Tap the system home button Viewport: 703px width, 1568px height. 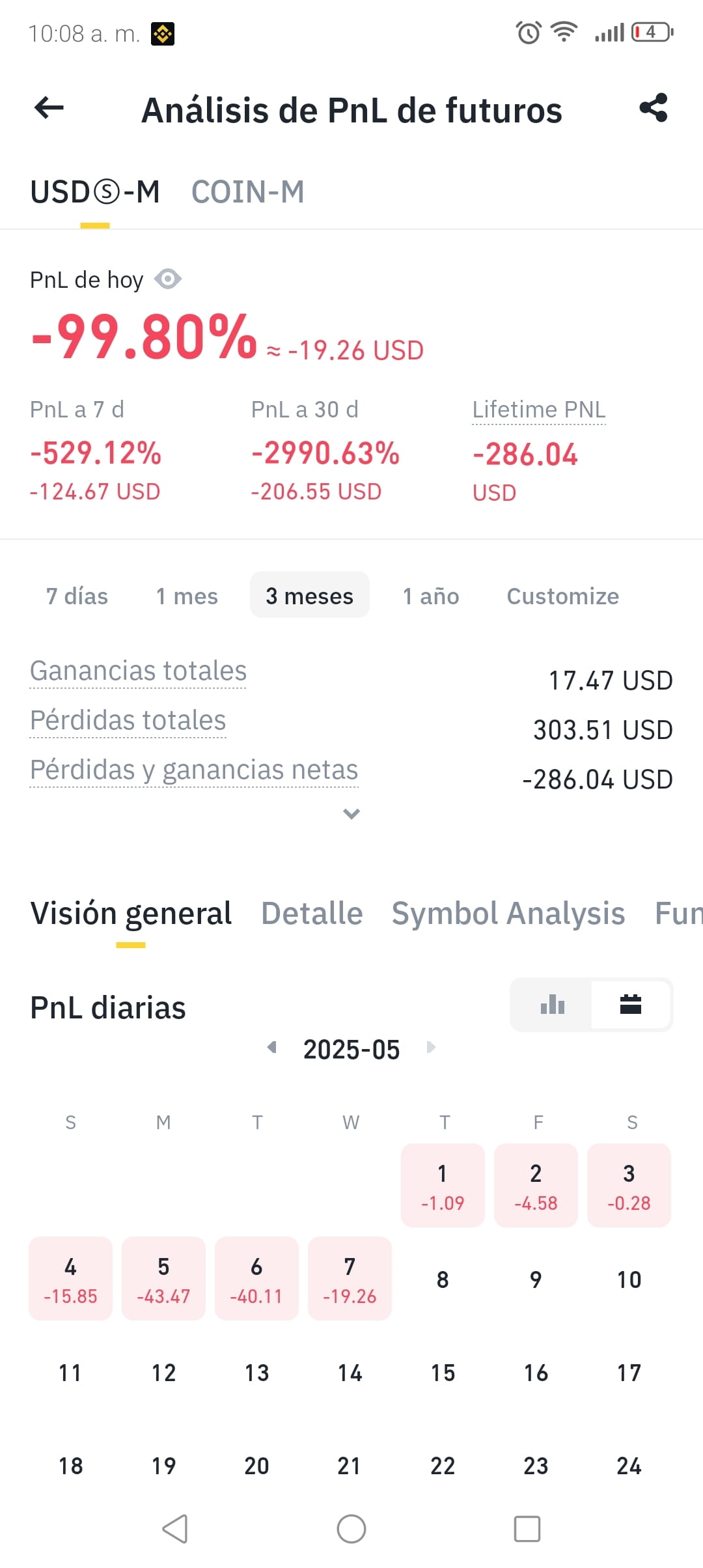click(351, 1528)
